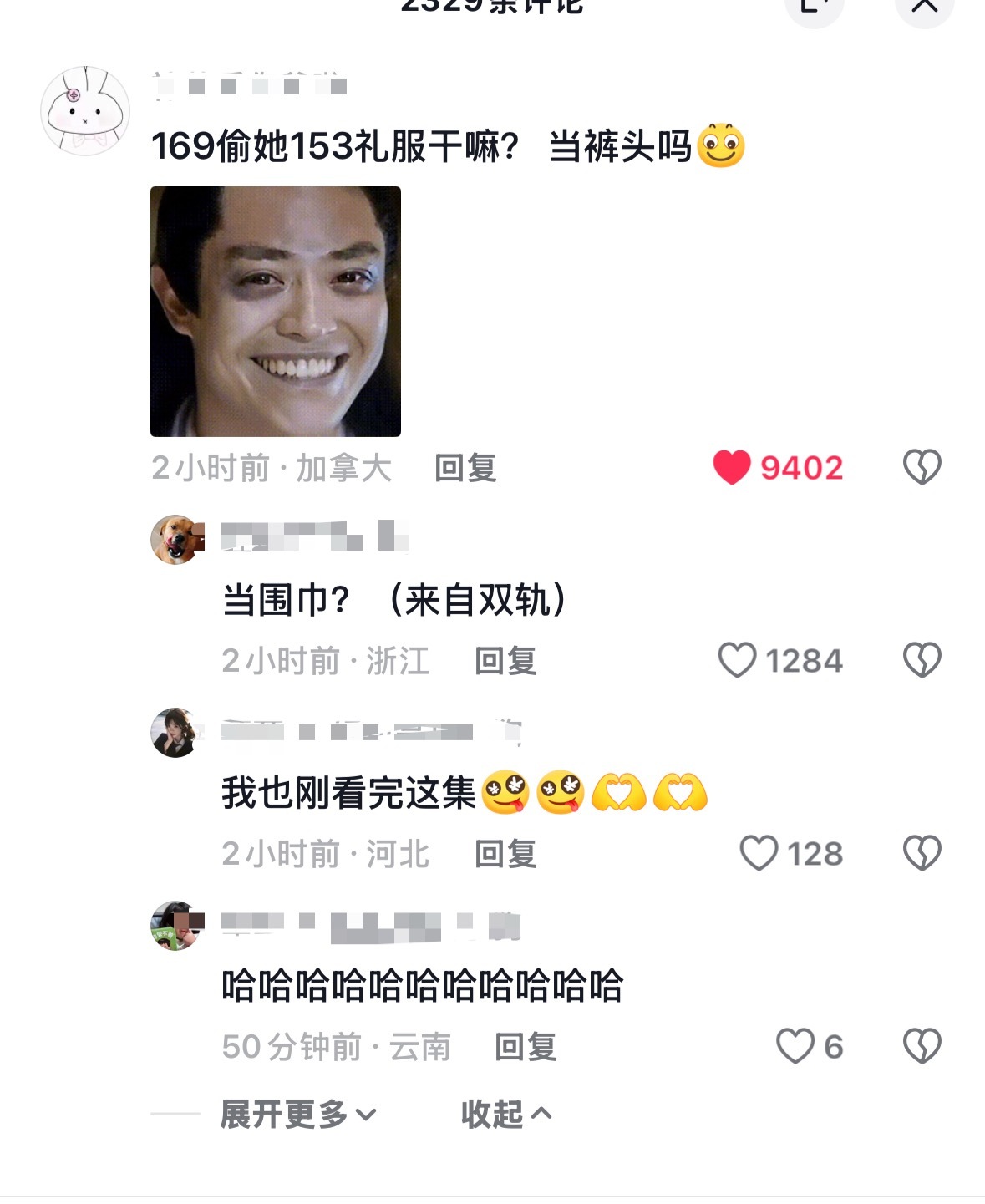This screenshot has height=1204, width=985.
Task: Click the dislike icon on the 当围巾 reply
Action: tap(922, 660)
